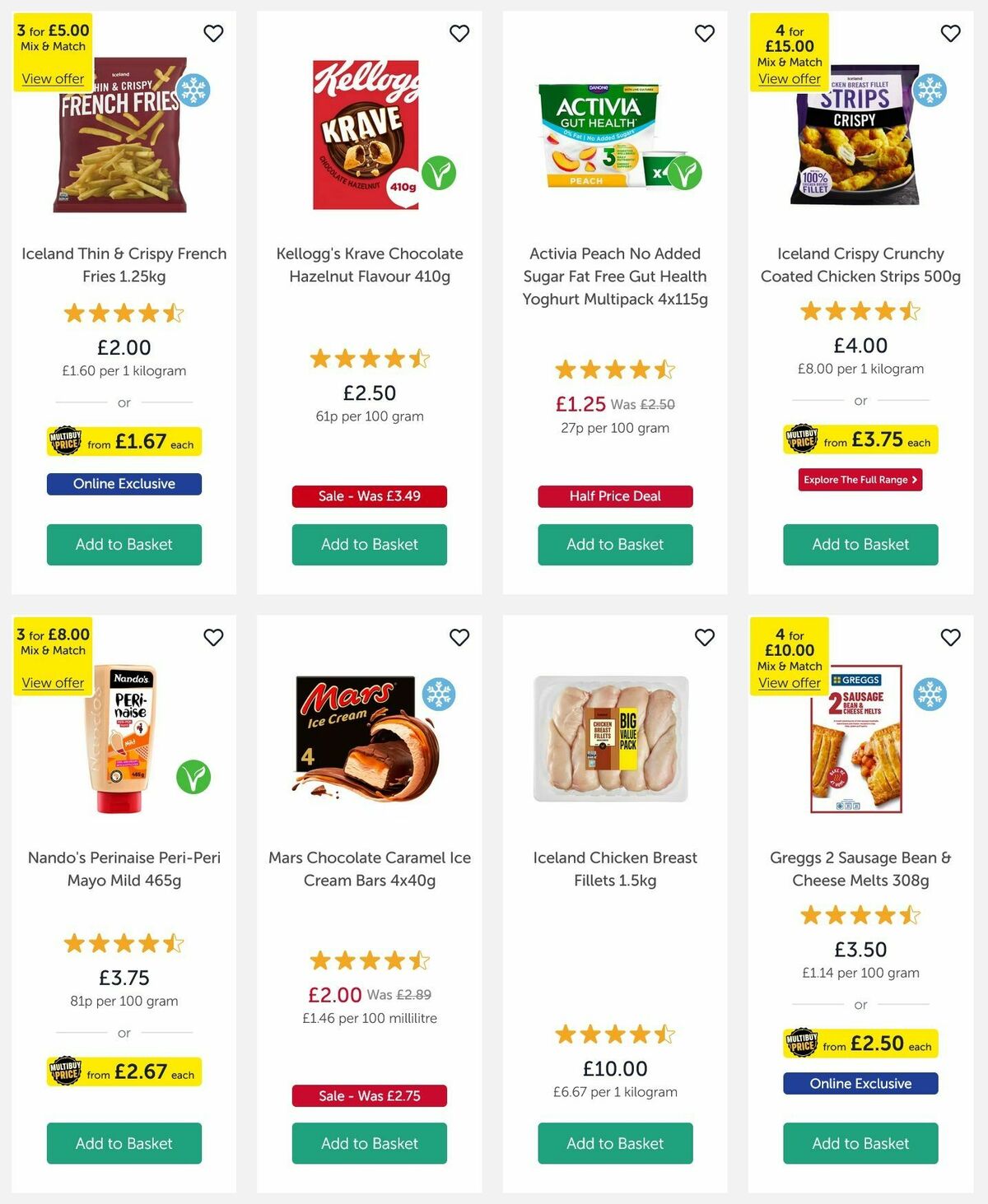
Task: Add Iceland Chicken Breast Fillets to Basket
Action: click(x=614, y=1143)
